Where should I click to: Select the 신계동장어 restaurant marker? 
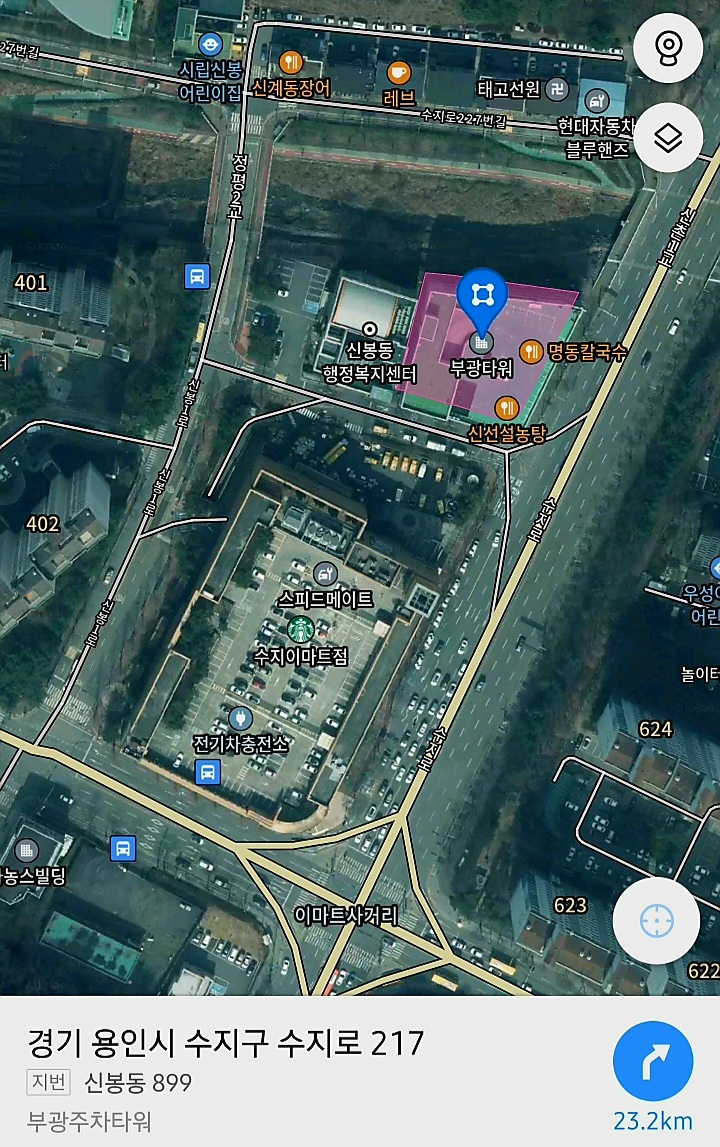[292, 61]
